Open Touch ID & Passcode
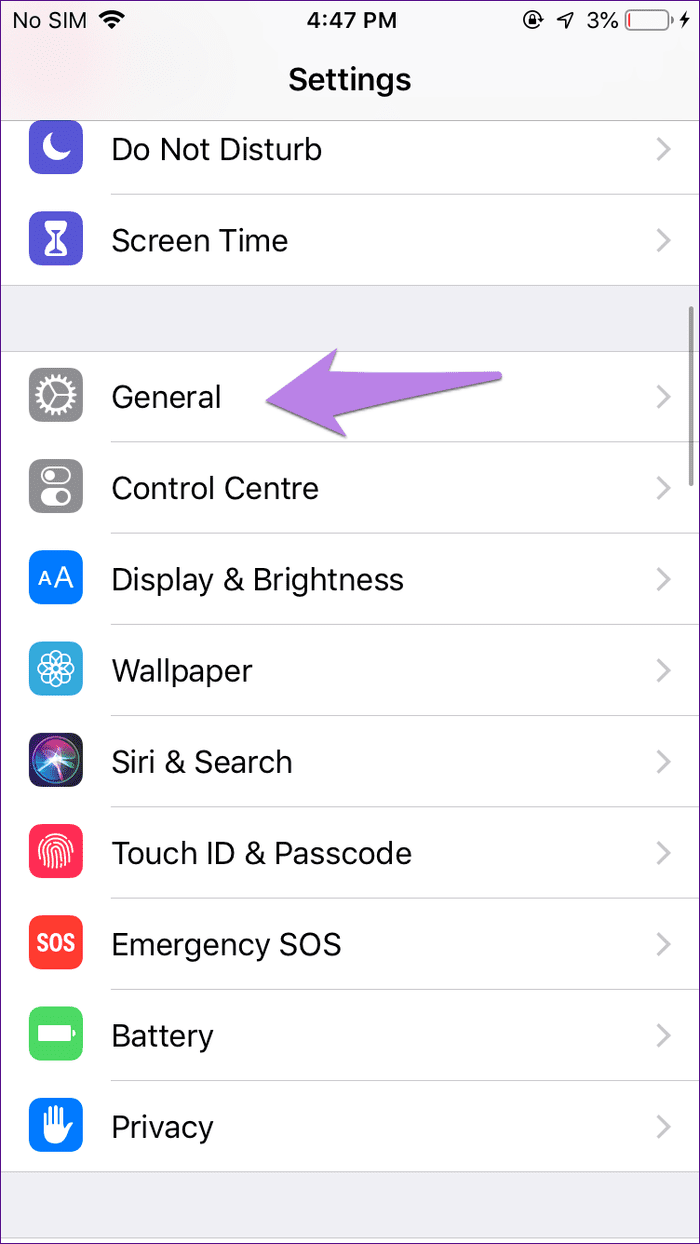Viewport: 700px width, 1244px height. pyautogui.click(x=350, y=852)
